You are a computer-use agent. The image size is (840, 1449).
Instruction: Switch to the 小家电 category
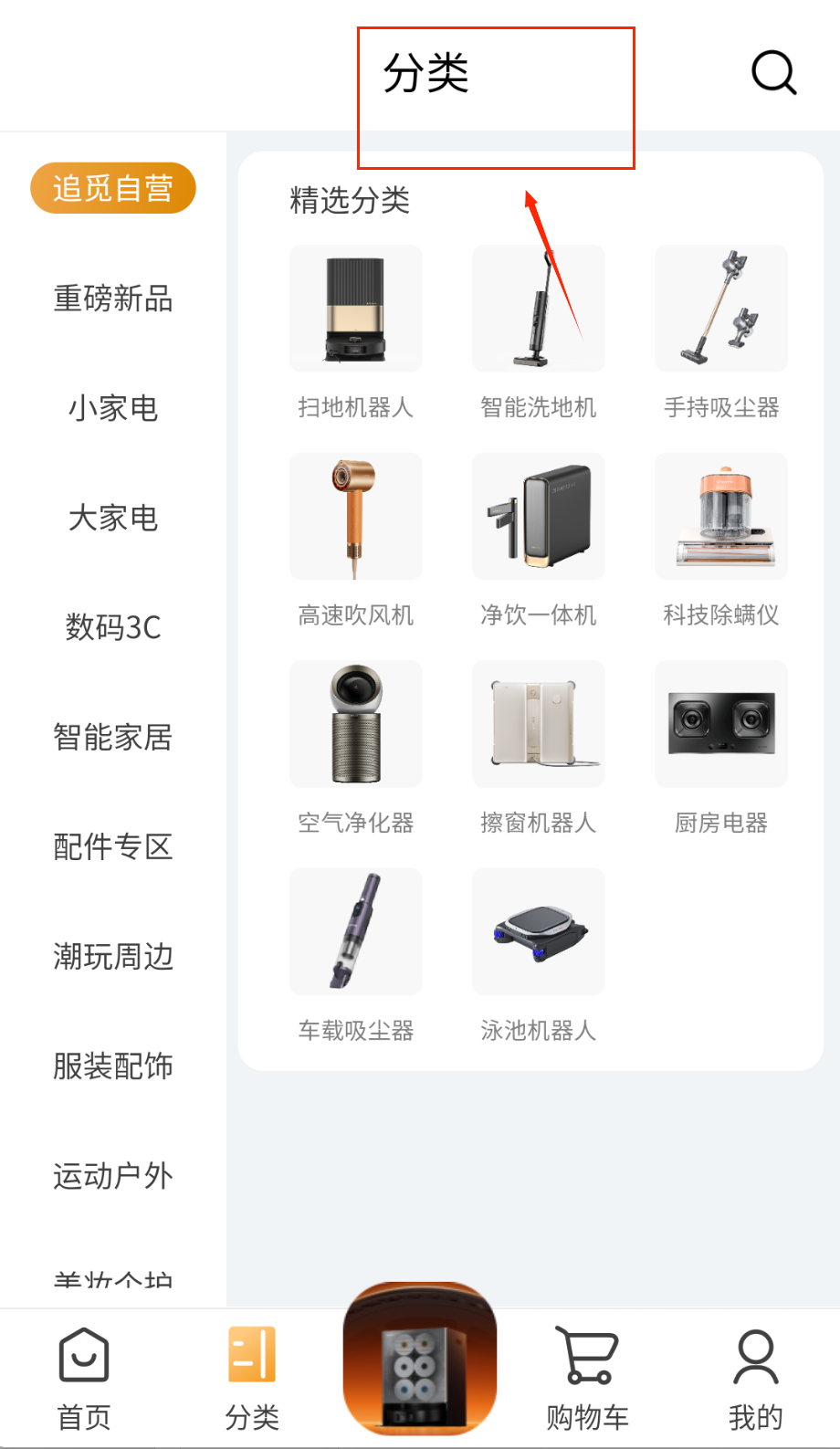coord(113,408)
